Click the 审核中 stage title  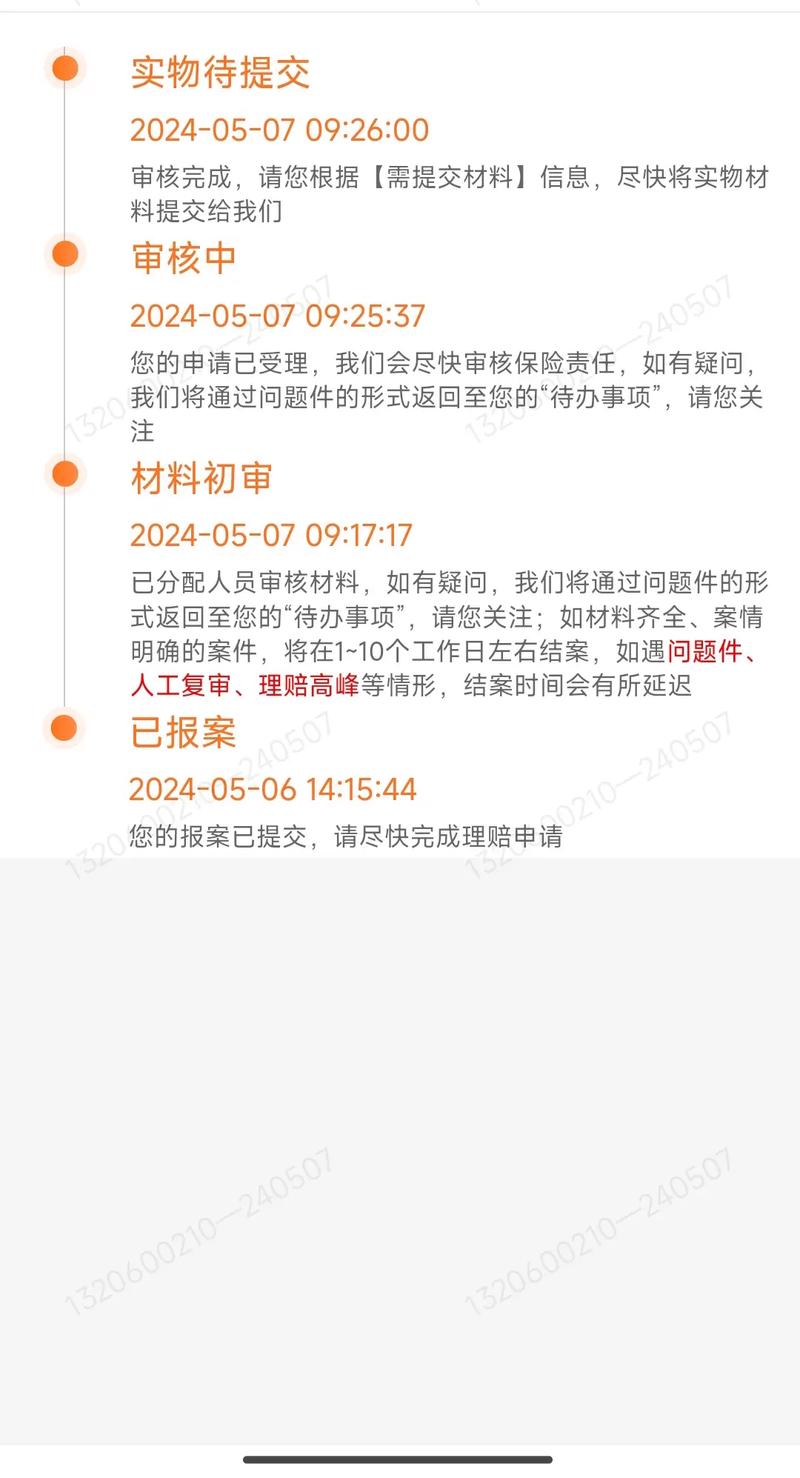point(185,258)
